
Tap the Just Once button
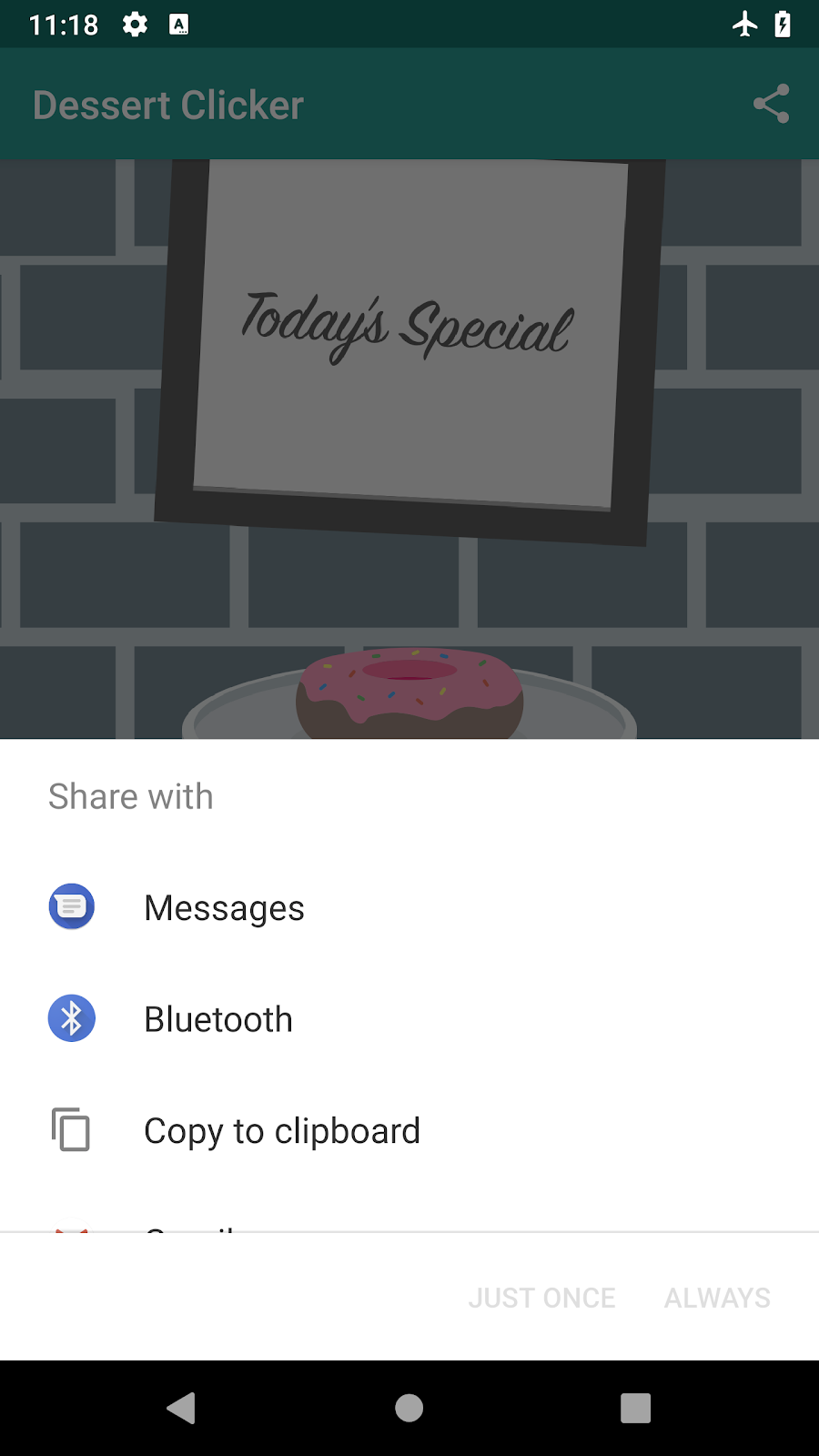[x=541, y=1298]
